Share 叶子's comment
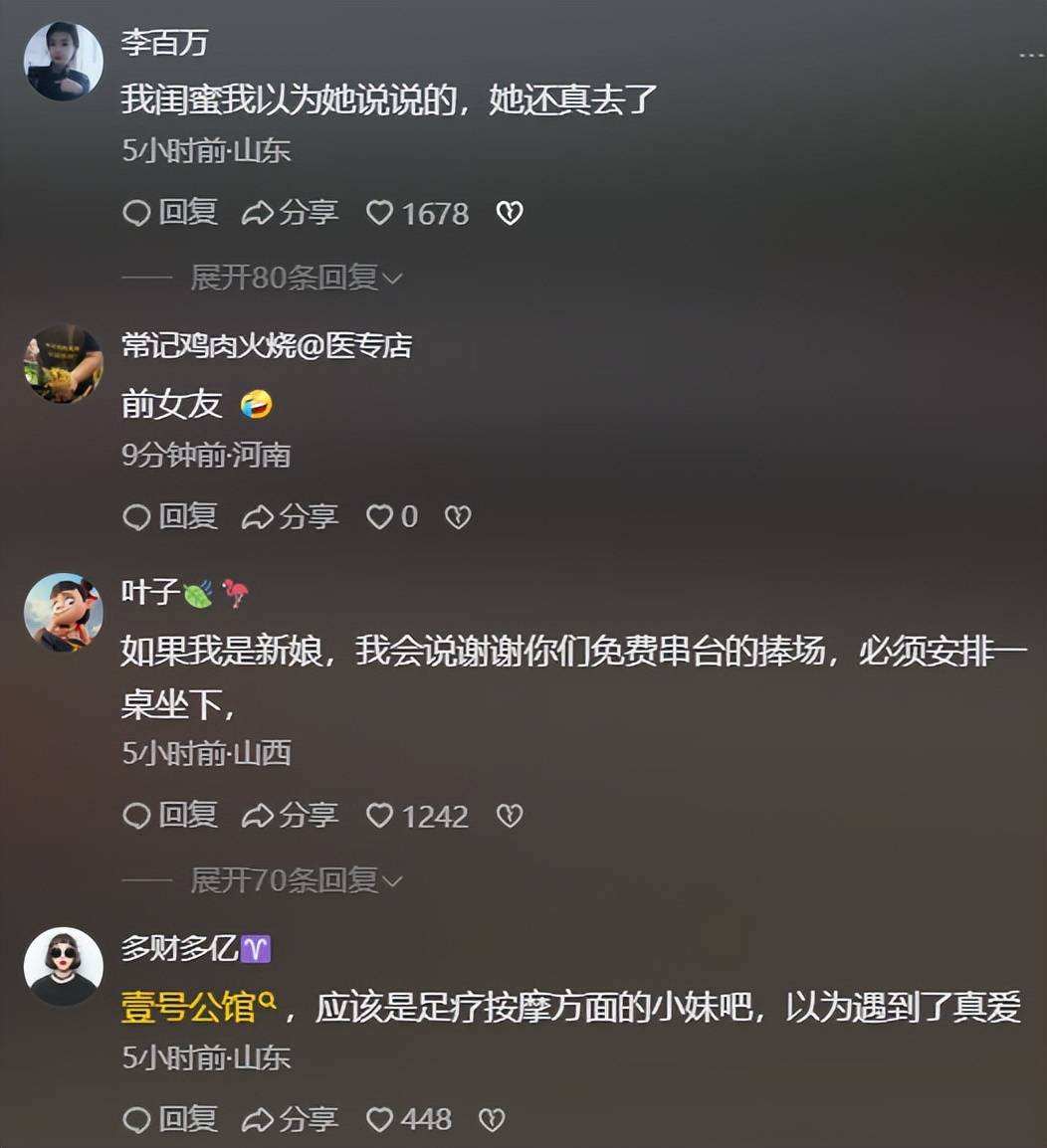The width and height of the screenshot is (1047, 1148). pyautogui.click(x=290, y=816)
